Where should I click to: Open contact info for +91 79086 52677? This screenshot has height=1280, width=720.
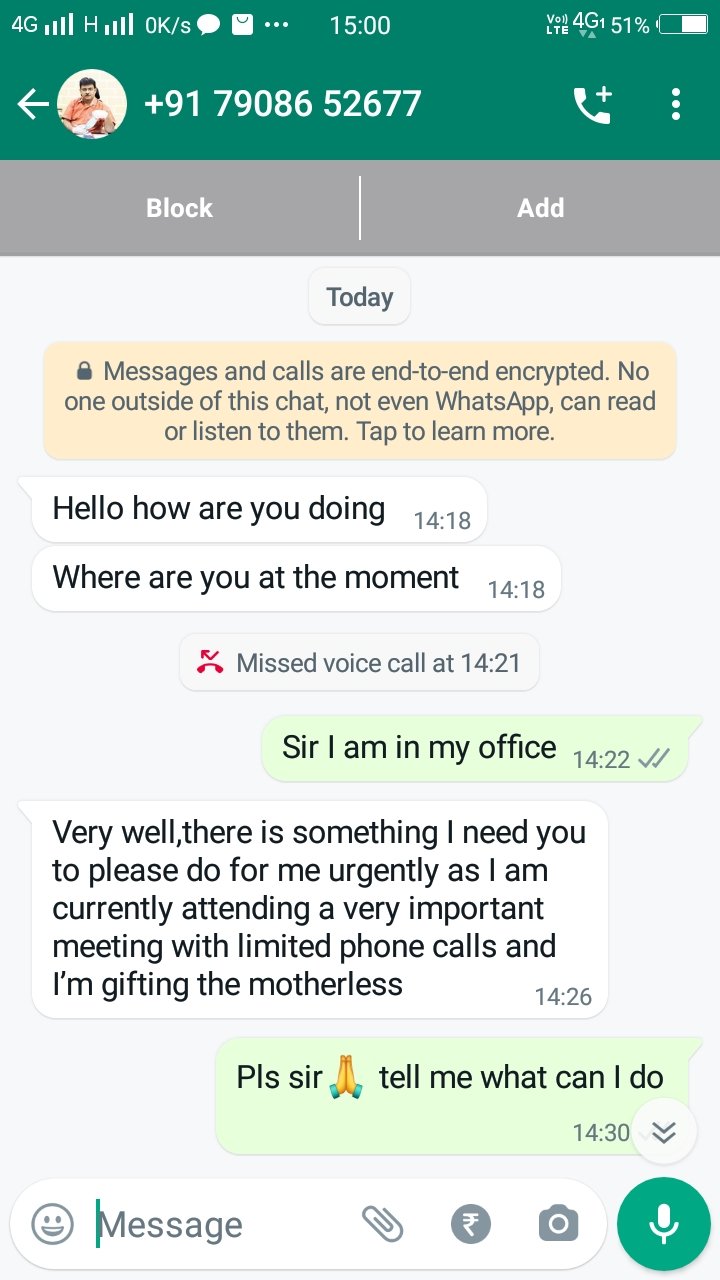(283, 104)
